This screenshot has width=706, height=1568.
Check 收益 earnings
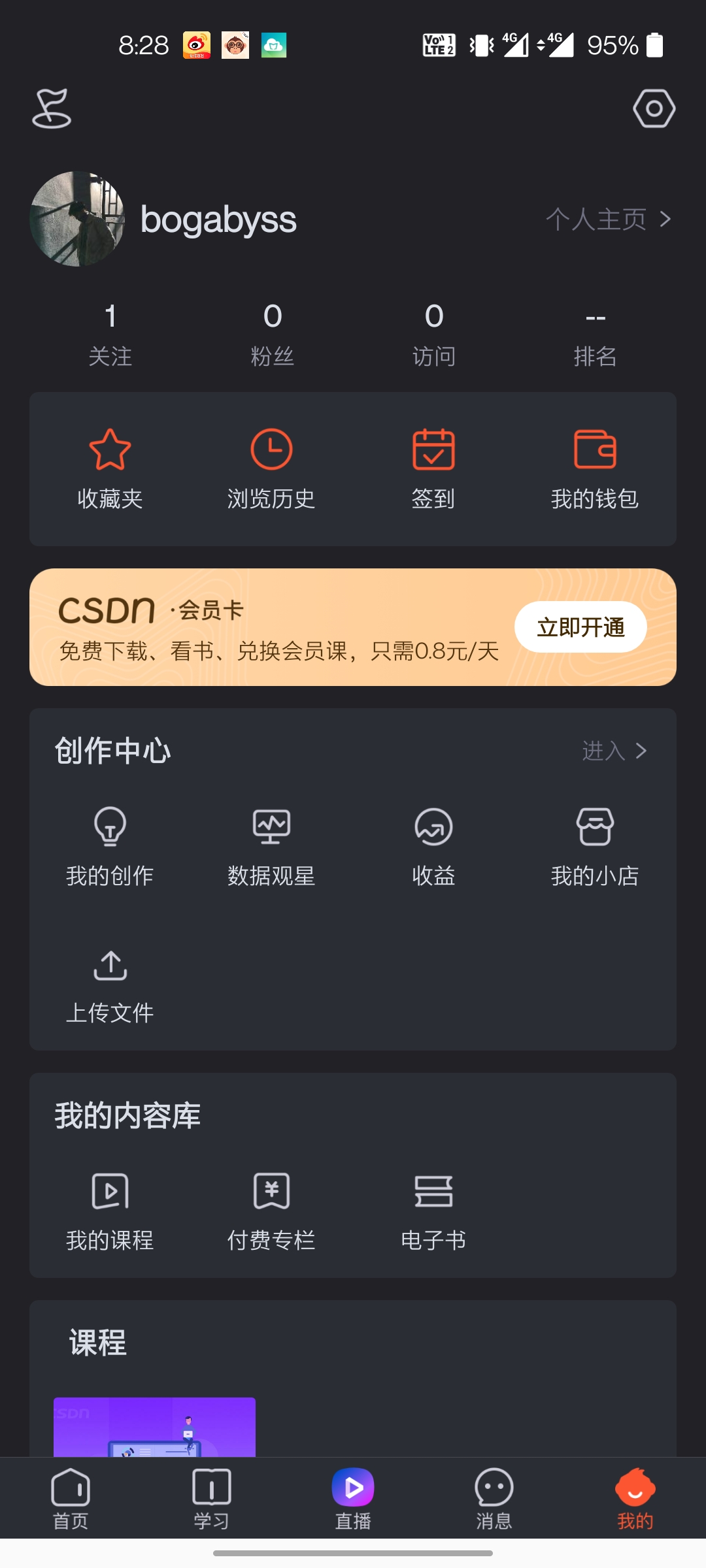point(433,846)
